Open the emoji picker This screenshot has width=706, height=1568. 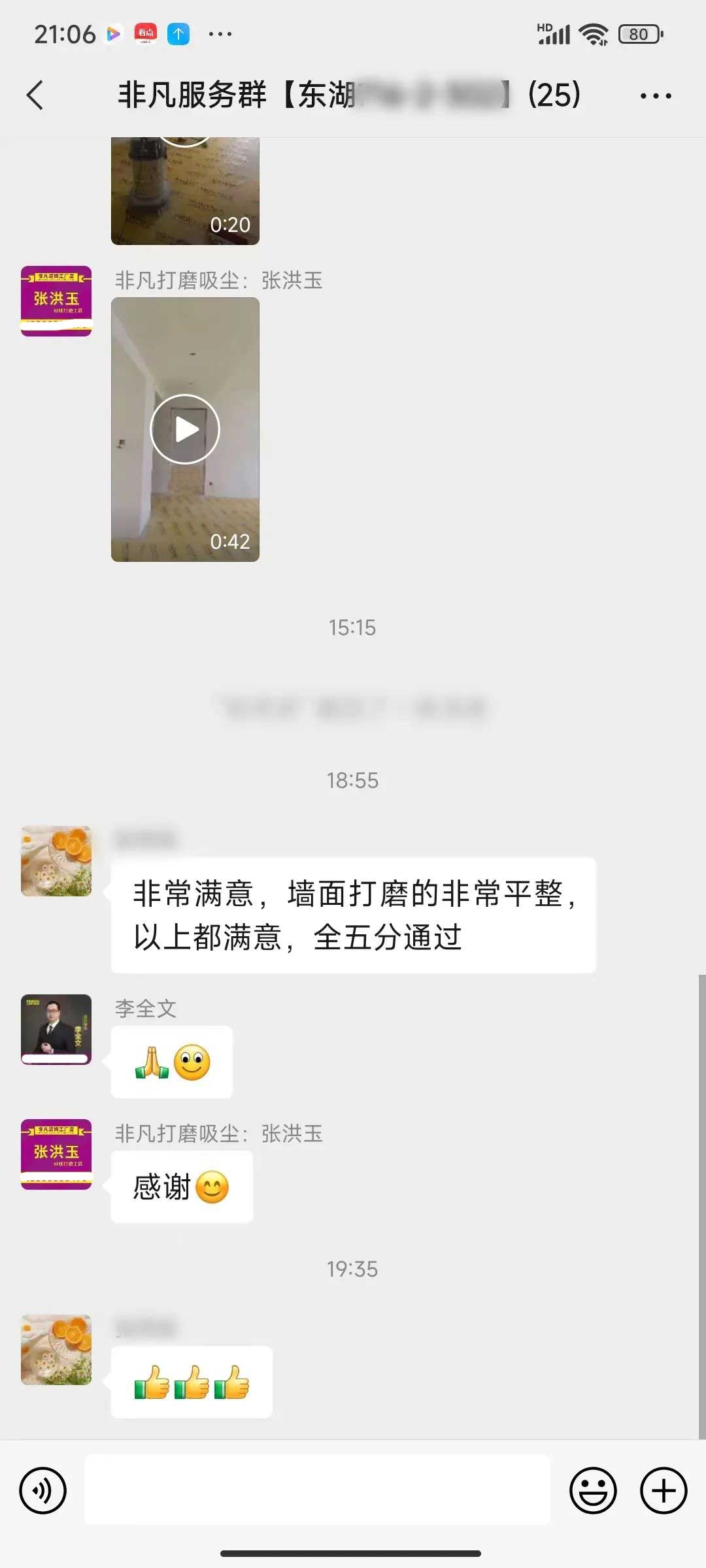[x=593, y=1491]
